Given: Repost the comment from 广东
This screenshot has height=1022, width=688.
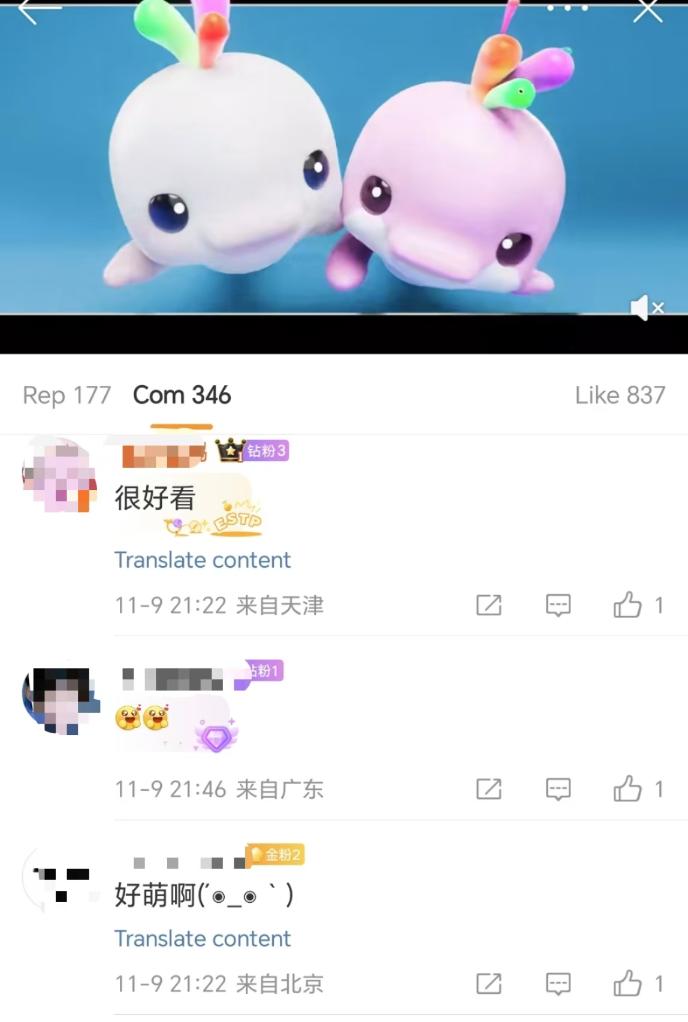Looking at the screenshot, I should tap(489, 789).
